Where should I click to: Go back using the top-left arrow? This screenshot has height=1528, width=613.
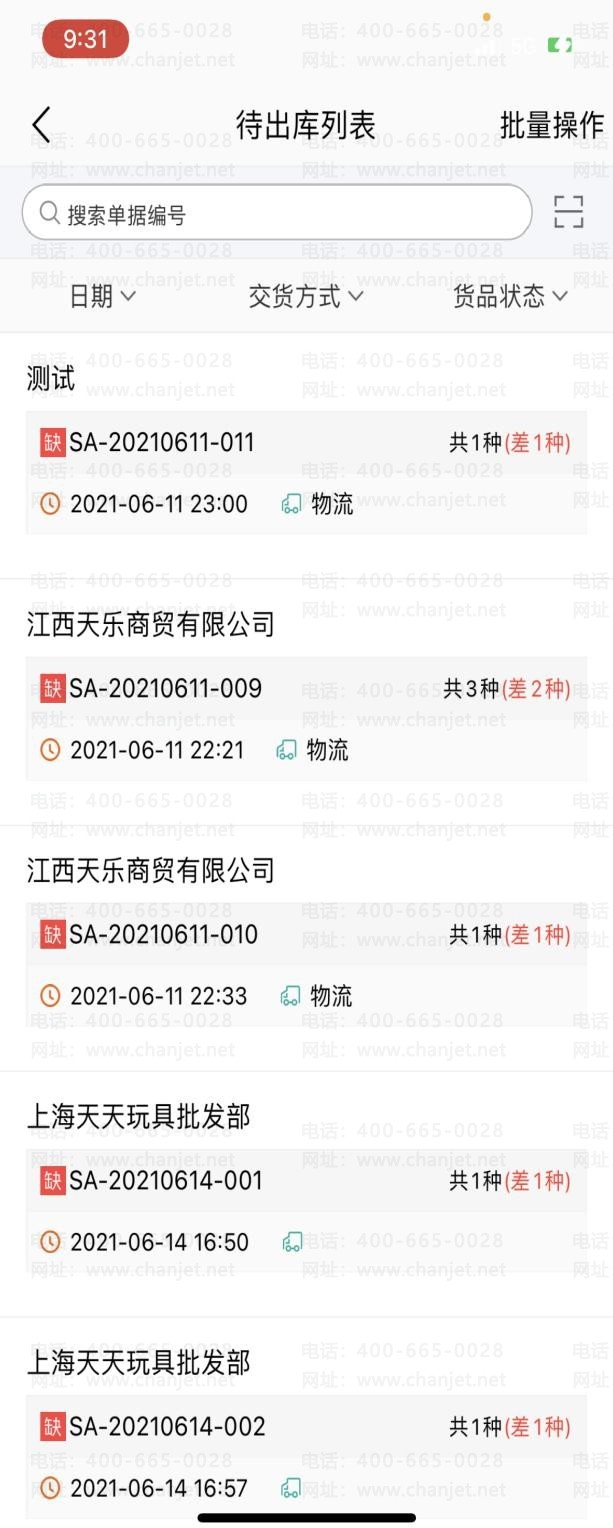click(41, 126)
